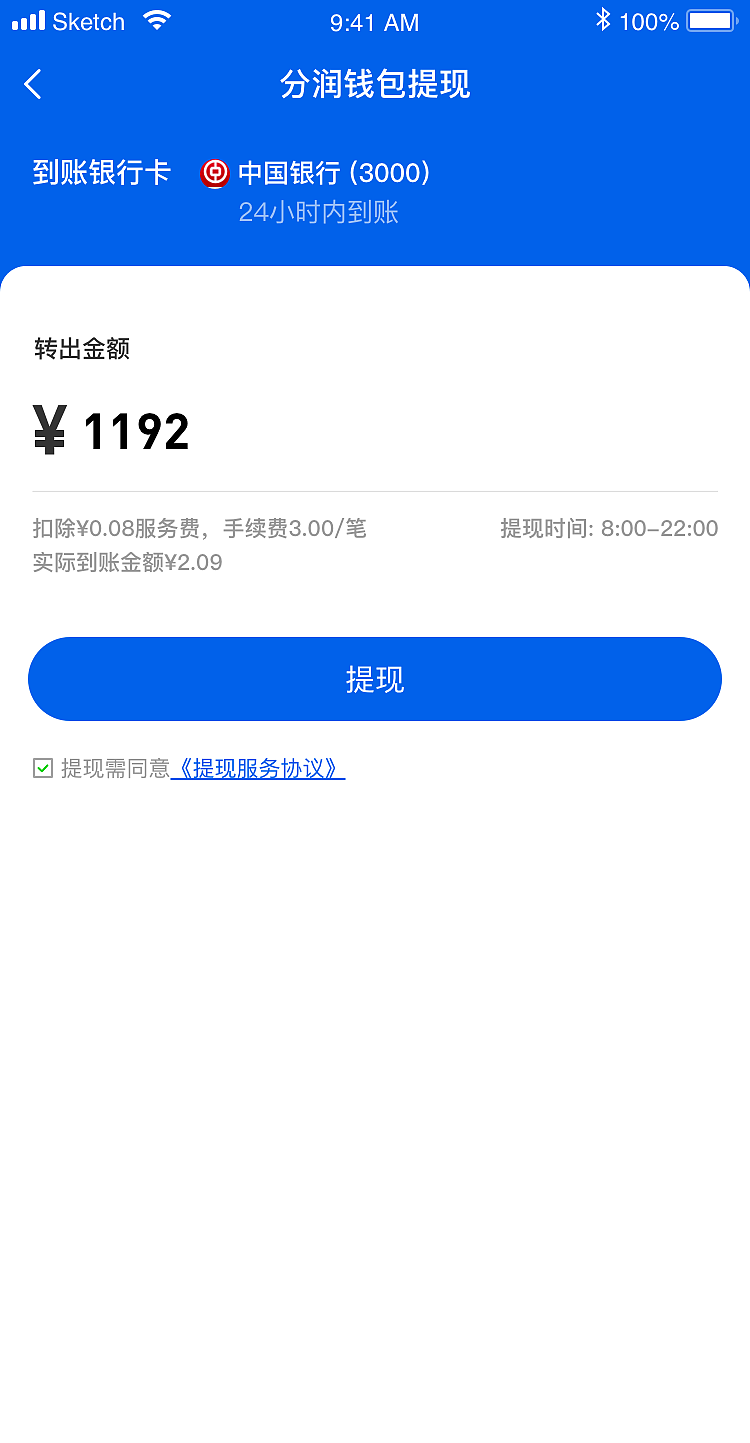This screenshot has height=1443, width=750.
Task: Expand the 到账银行卡 account options
Action: click(103, 172)
